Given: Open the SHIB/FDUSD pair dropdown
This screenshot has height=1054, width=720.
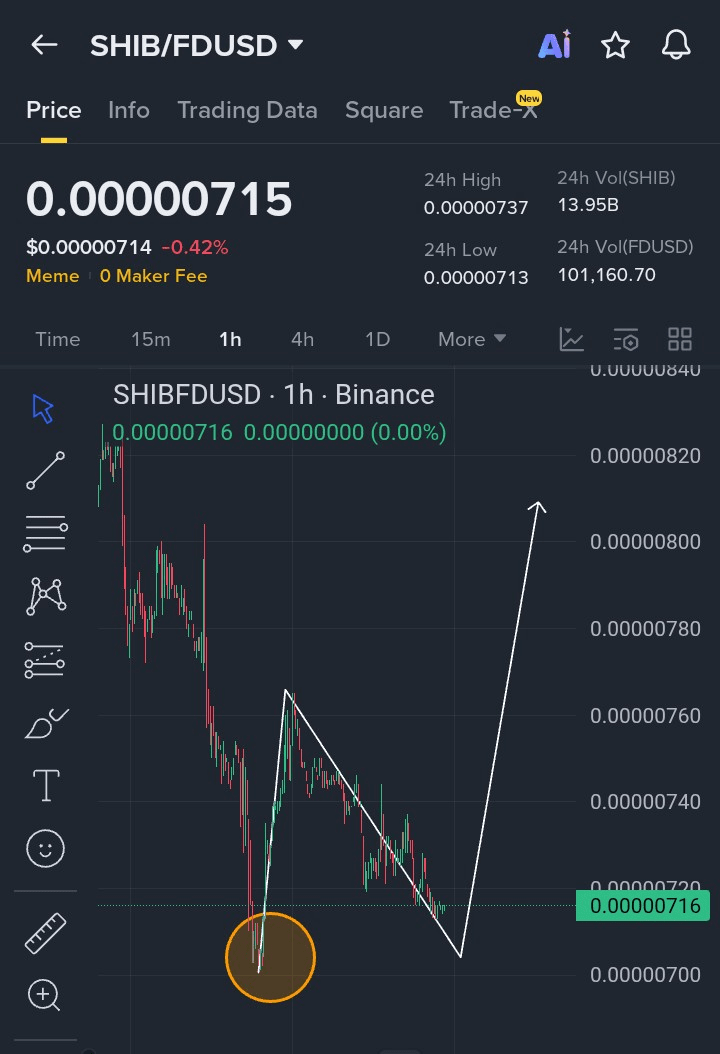Looking at the screenshot, I should [x=295, y=45].
